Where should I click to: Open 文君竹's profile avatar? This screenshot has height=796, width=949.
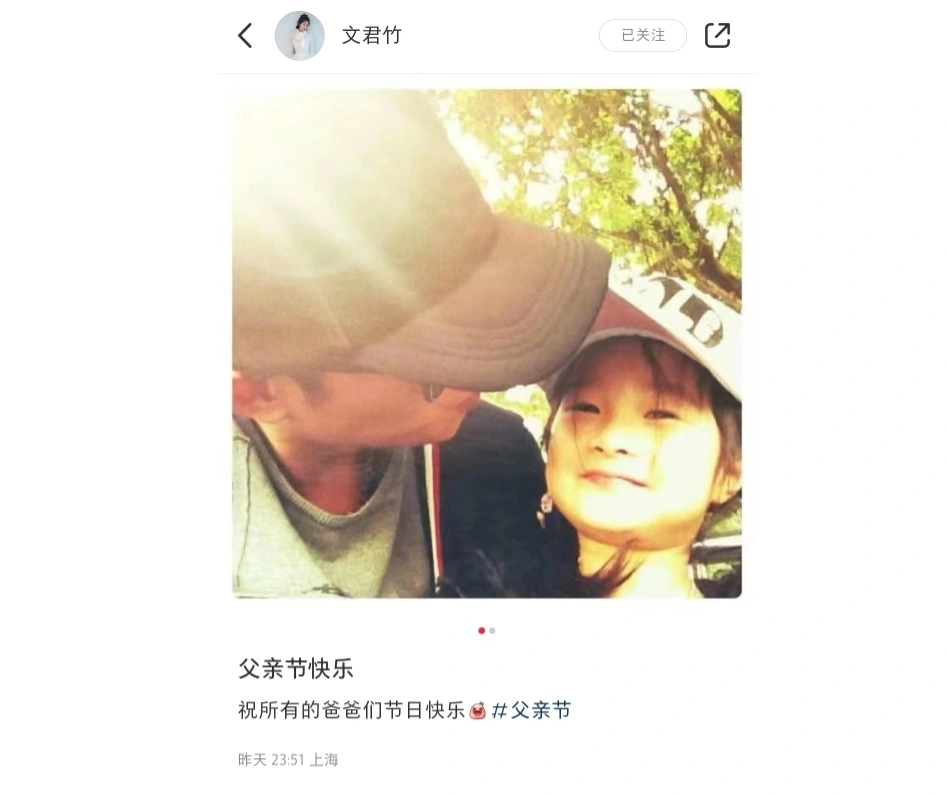[x=299, y=36]
